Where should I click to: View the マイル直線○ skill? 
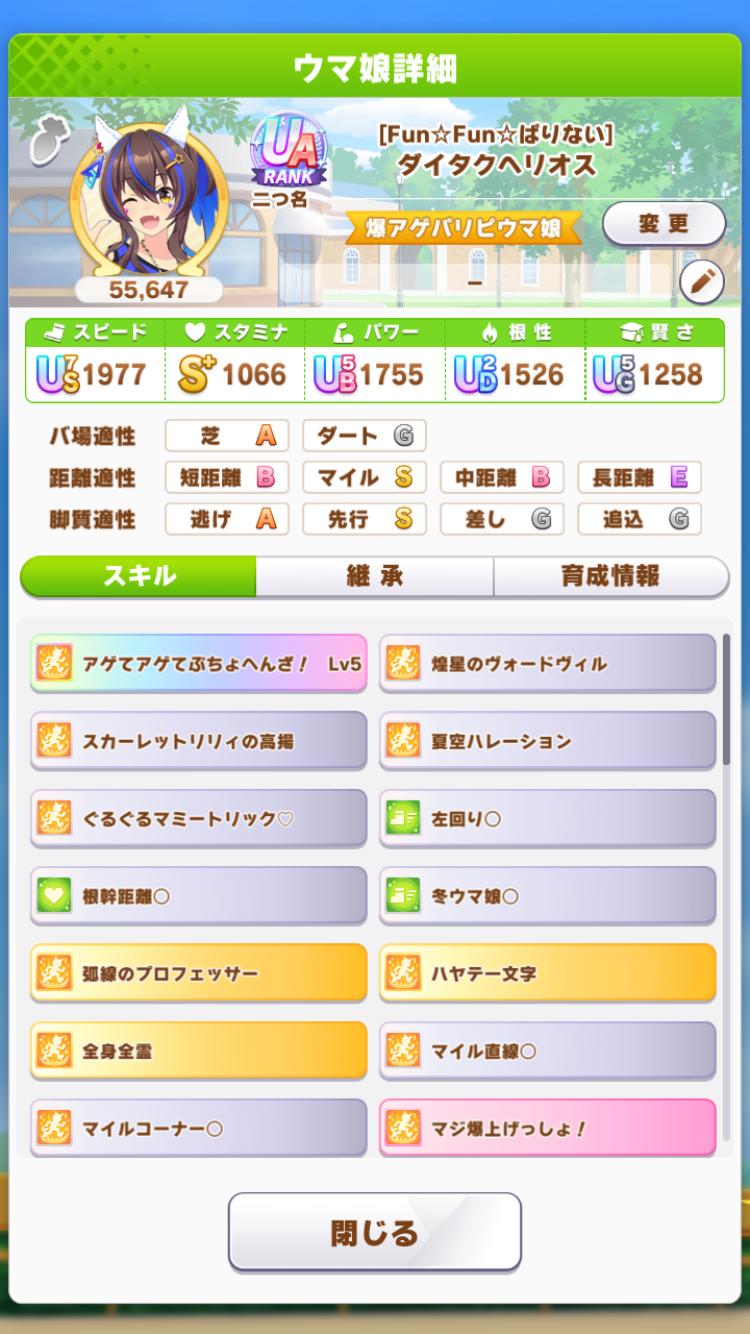pyautogui.click(x=547, y=1051)
